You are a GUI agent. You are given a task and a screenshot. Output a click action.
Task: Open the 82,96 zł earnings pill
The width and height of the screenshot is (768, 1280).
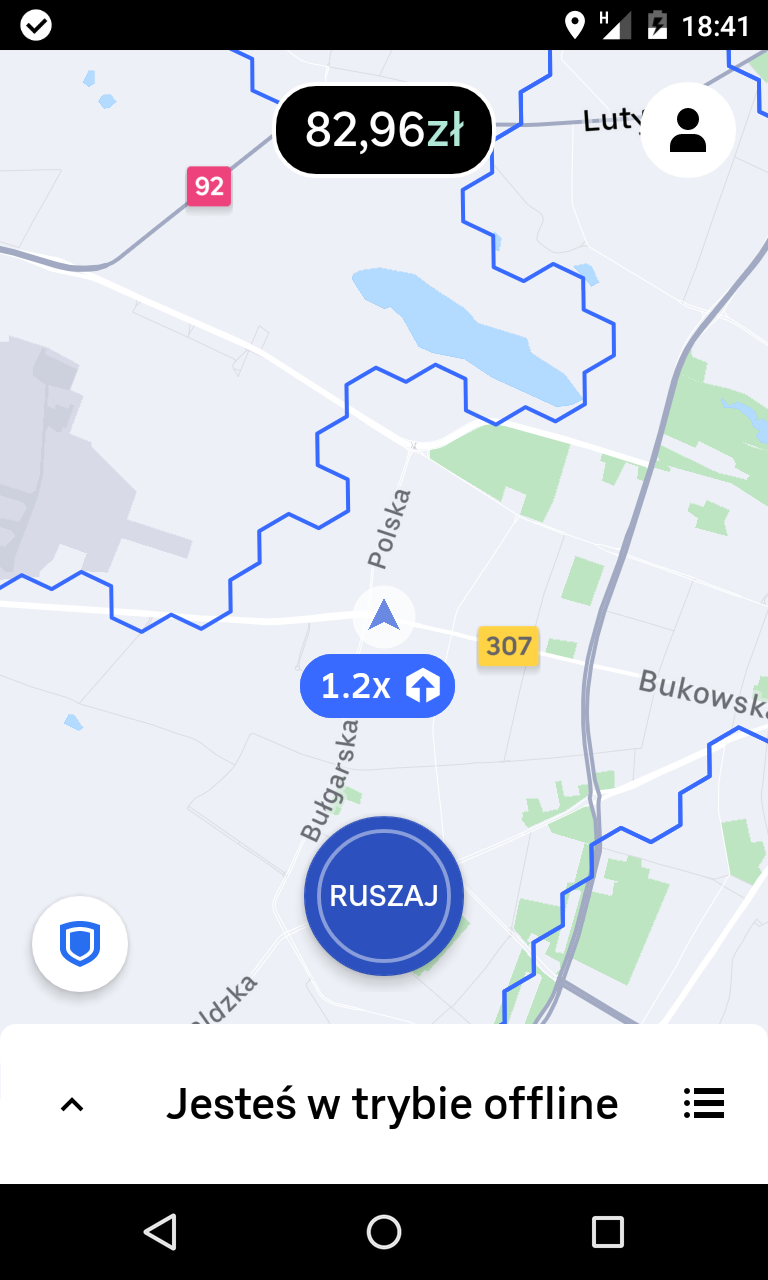384,130
